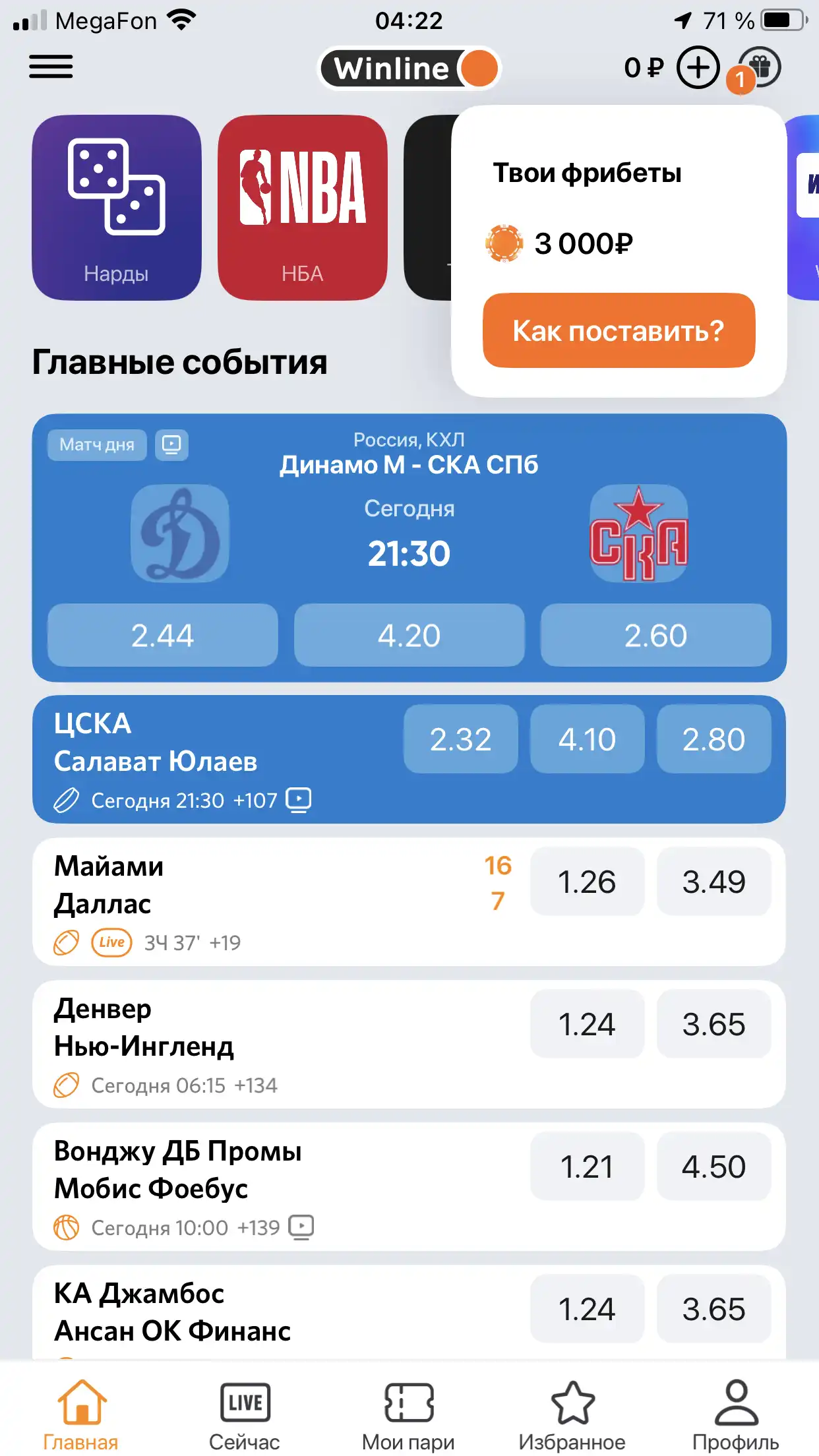The image size is (819, 1456).
Task: Tap the plus icon to deposit funds
Action: [x=698, y=67]
